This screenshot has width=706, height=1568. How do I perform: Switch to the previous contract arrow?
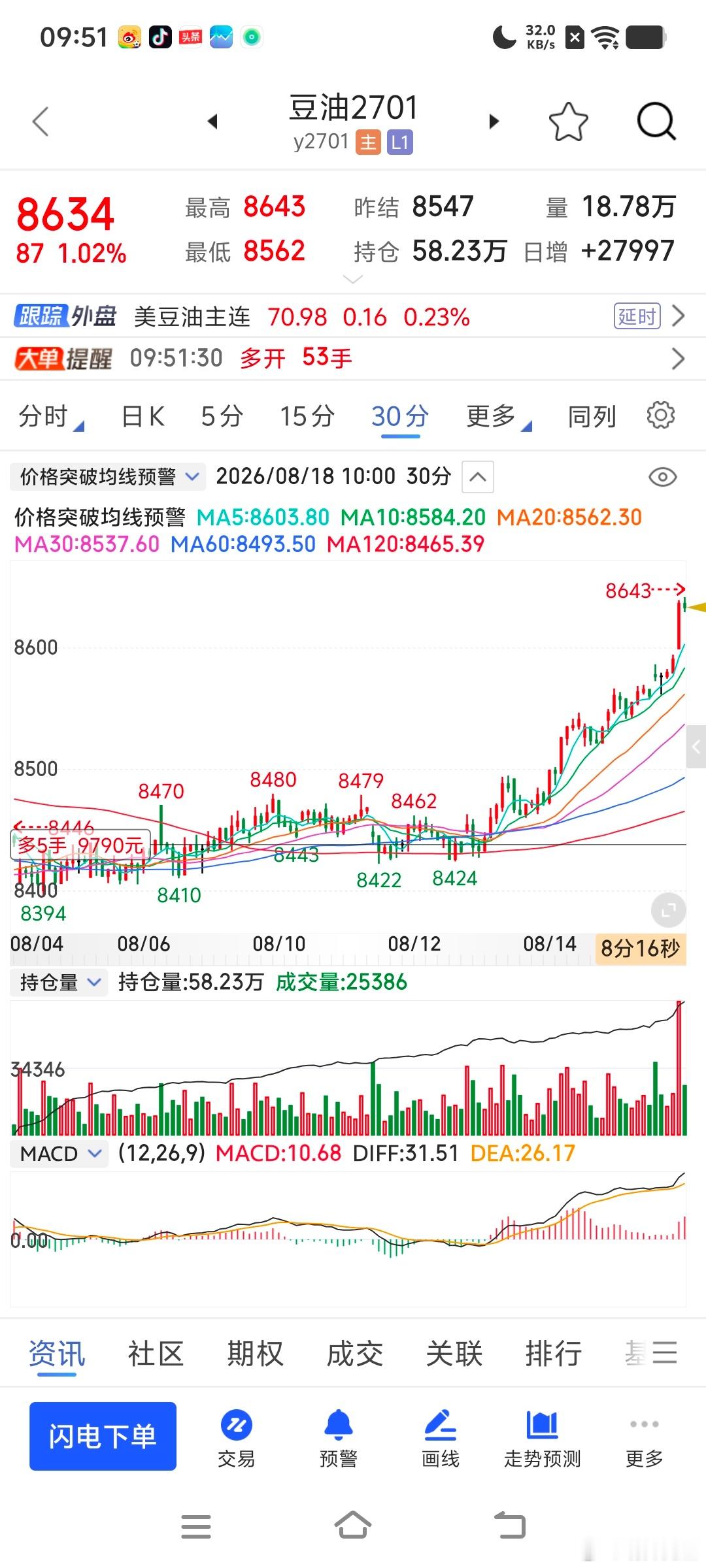point(212,121)
